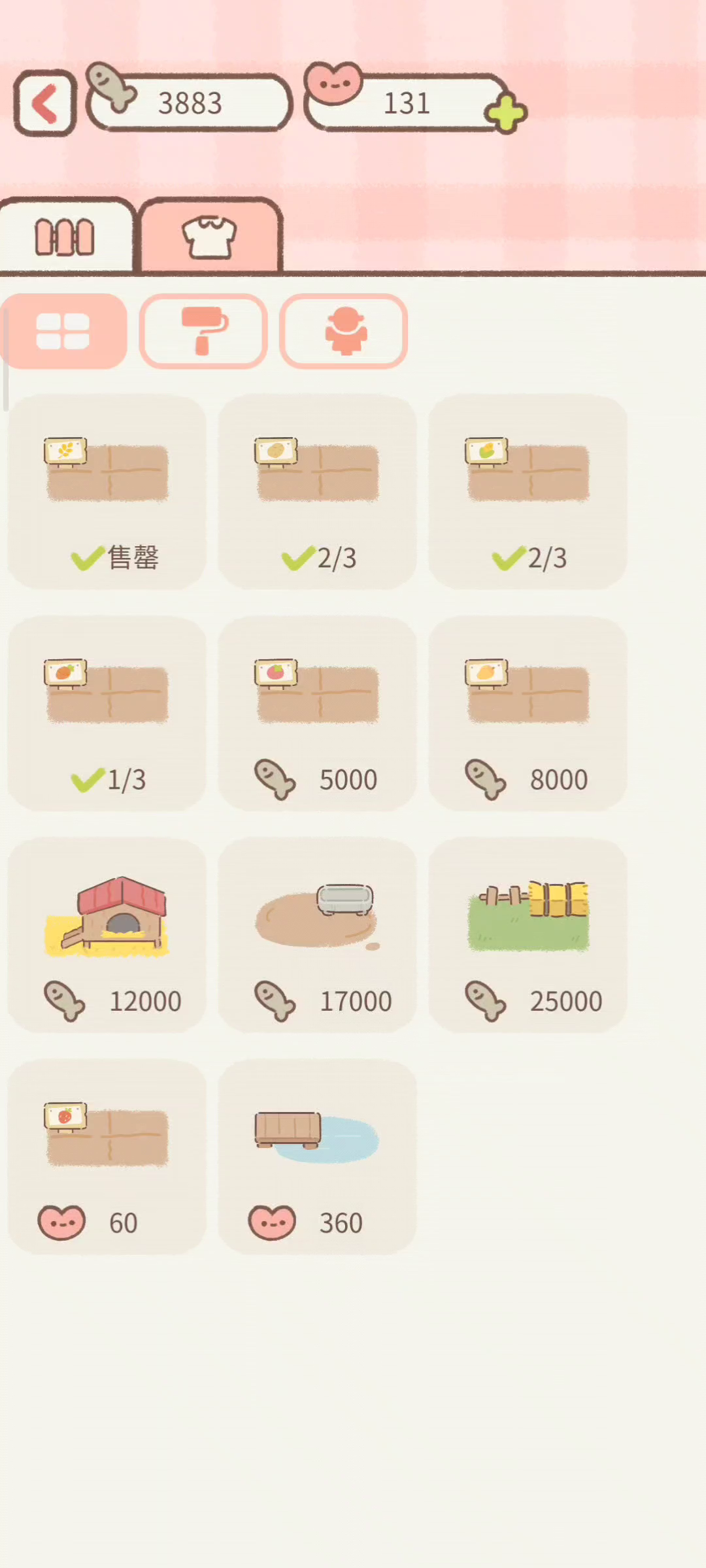This screenshot has height=1568, width=706.
Task: Open the sold-out wheat field item
Action: click(x=107, y=491)
